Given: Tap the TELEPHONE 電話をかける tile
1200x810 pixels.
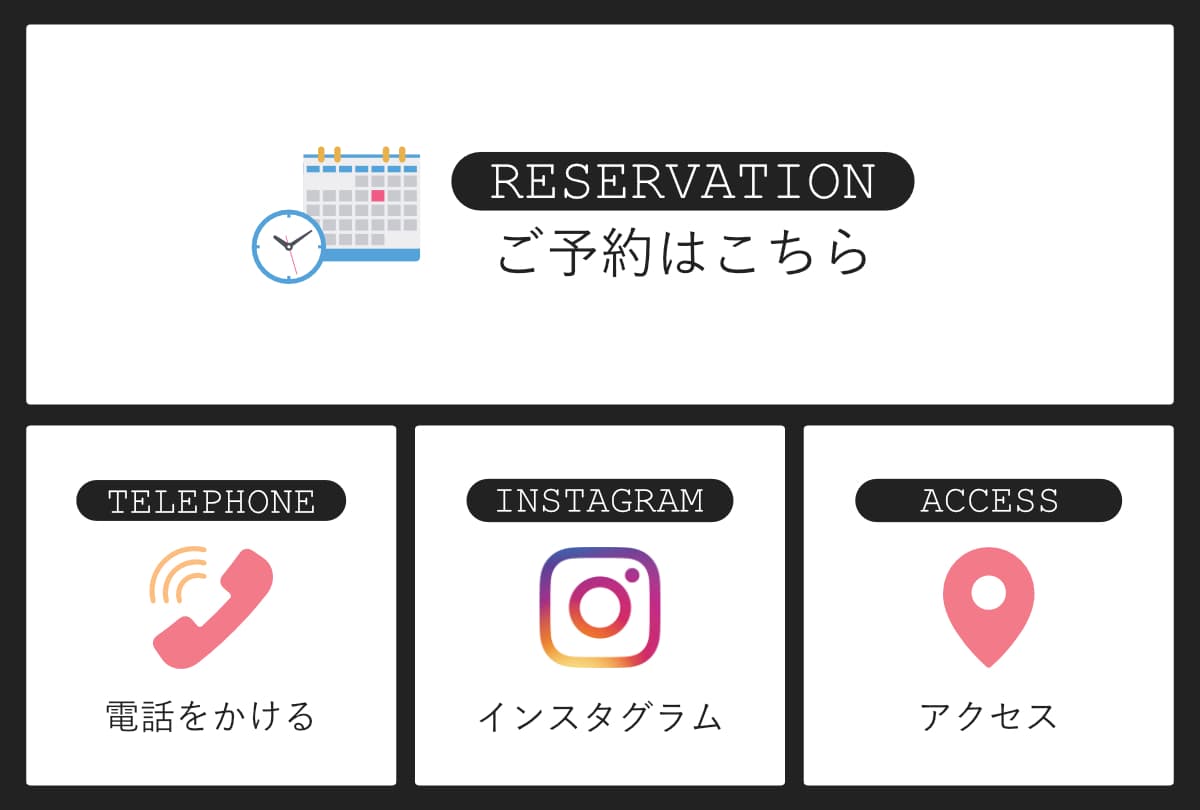Looking at the screenshot, I should [211, 606].
